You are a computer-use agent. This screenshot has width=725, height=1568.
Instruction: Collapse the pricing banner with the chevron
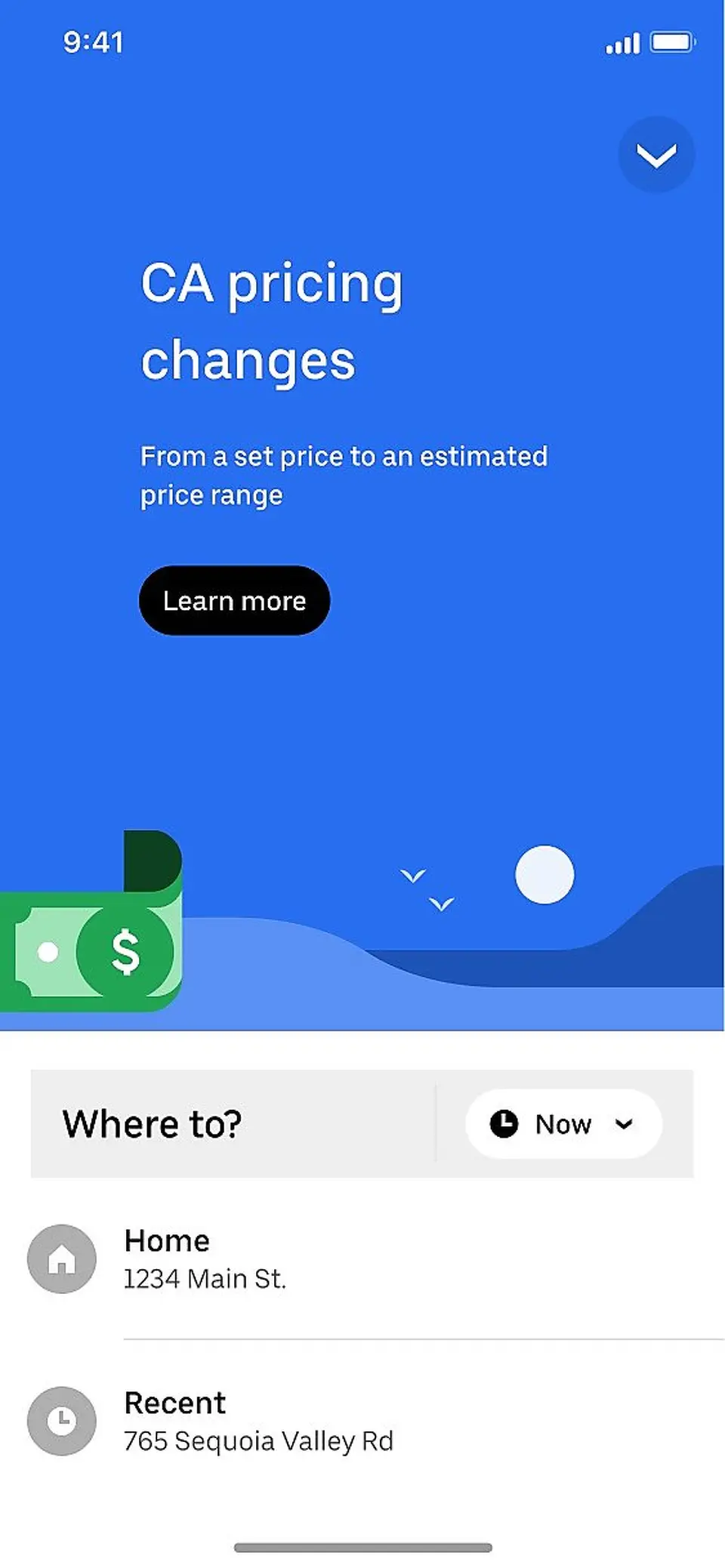656,155
